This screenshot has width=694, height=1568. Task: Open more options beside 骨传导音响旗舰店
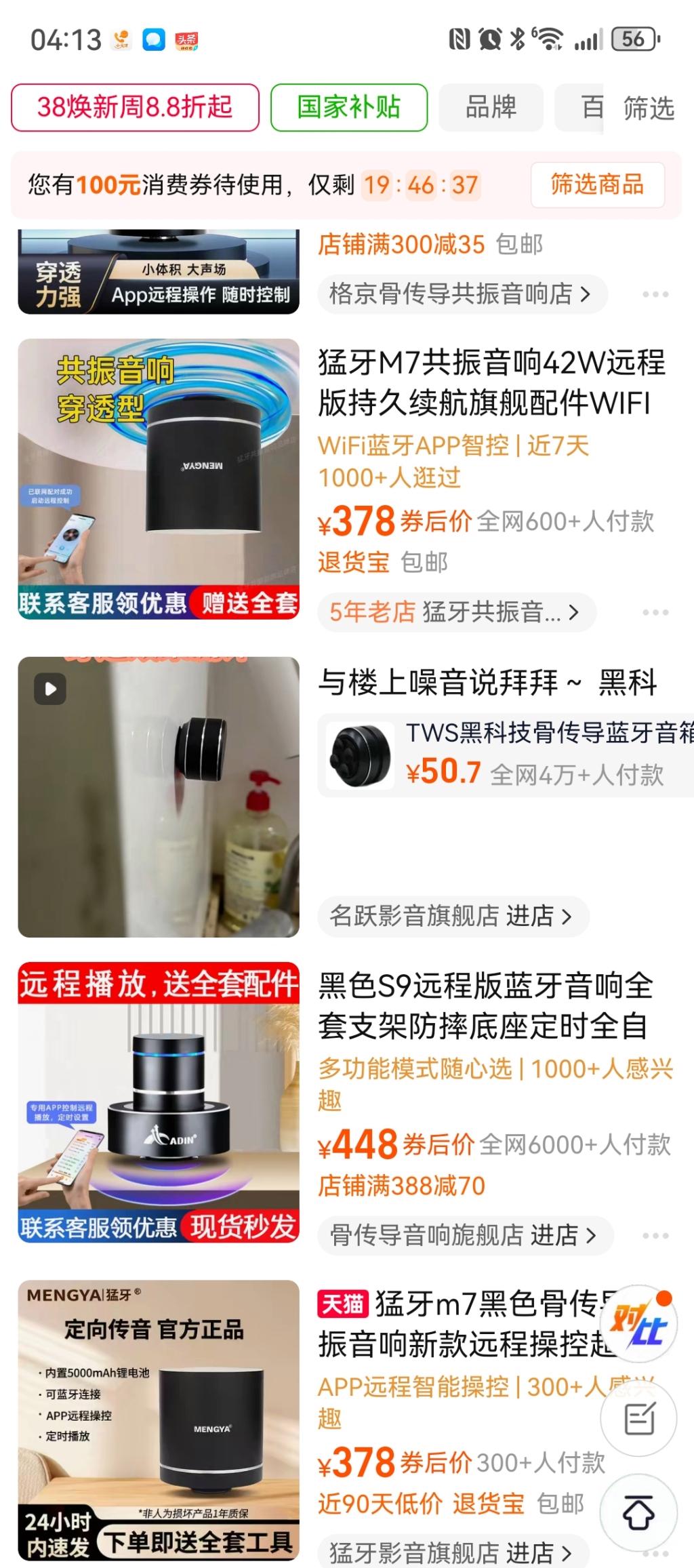[655, 1235]
